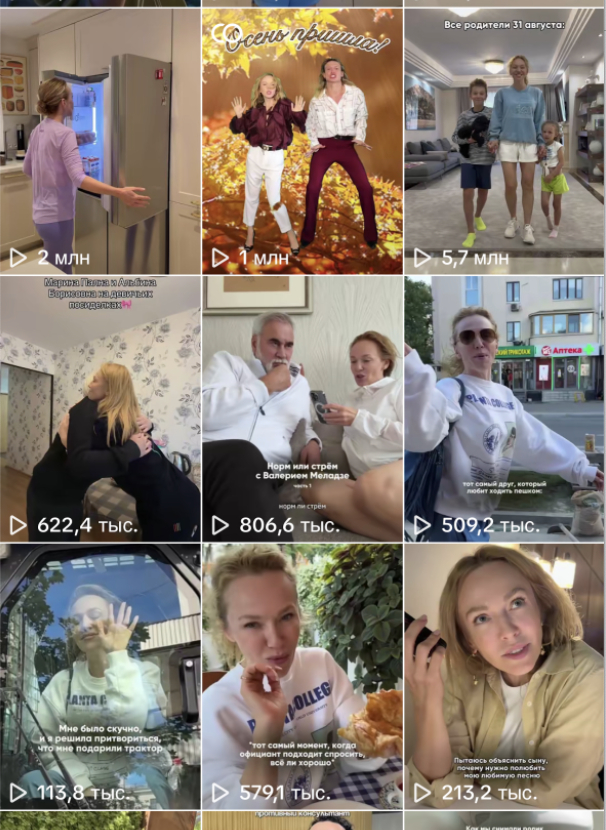Open the video with 622,4 тыс. views
Image resolution: width=606 pixels, height=830 pixels.
tap(100, 408)
